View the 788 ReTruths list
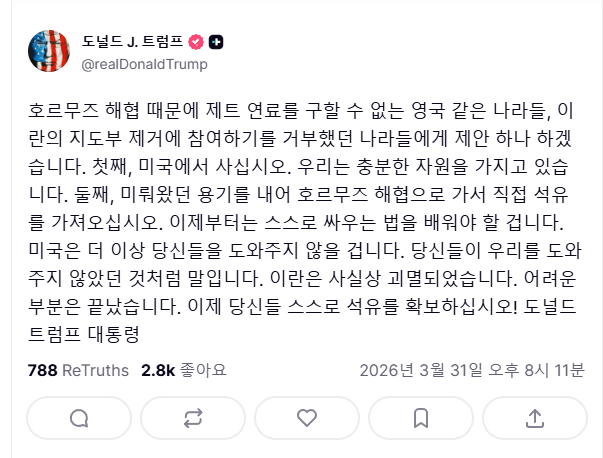 tap(78, 370)
